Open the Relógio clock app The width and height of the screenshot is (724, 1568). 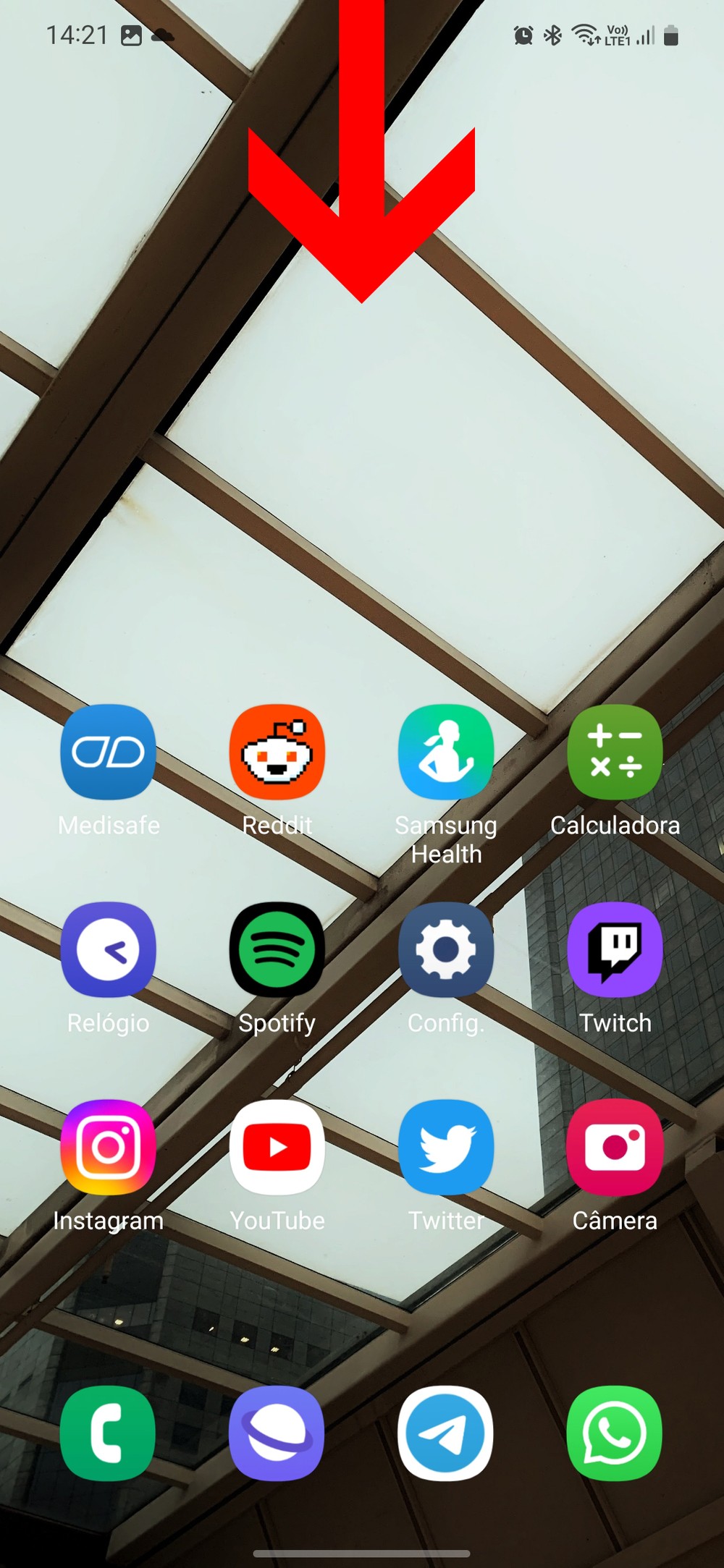tap(108, 949)
